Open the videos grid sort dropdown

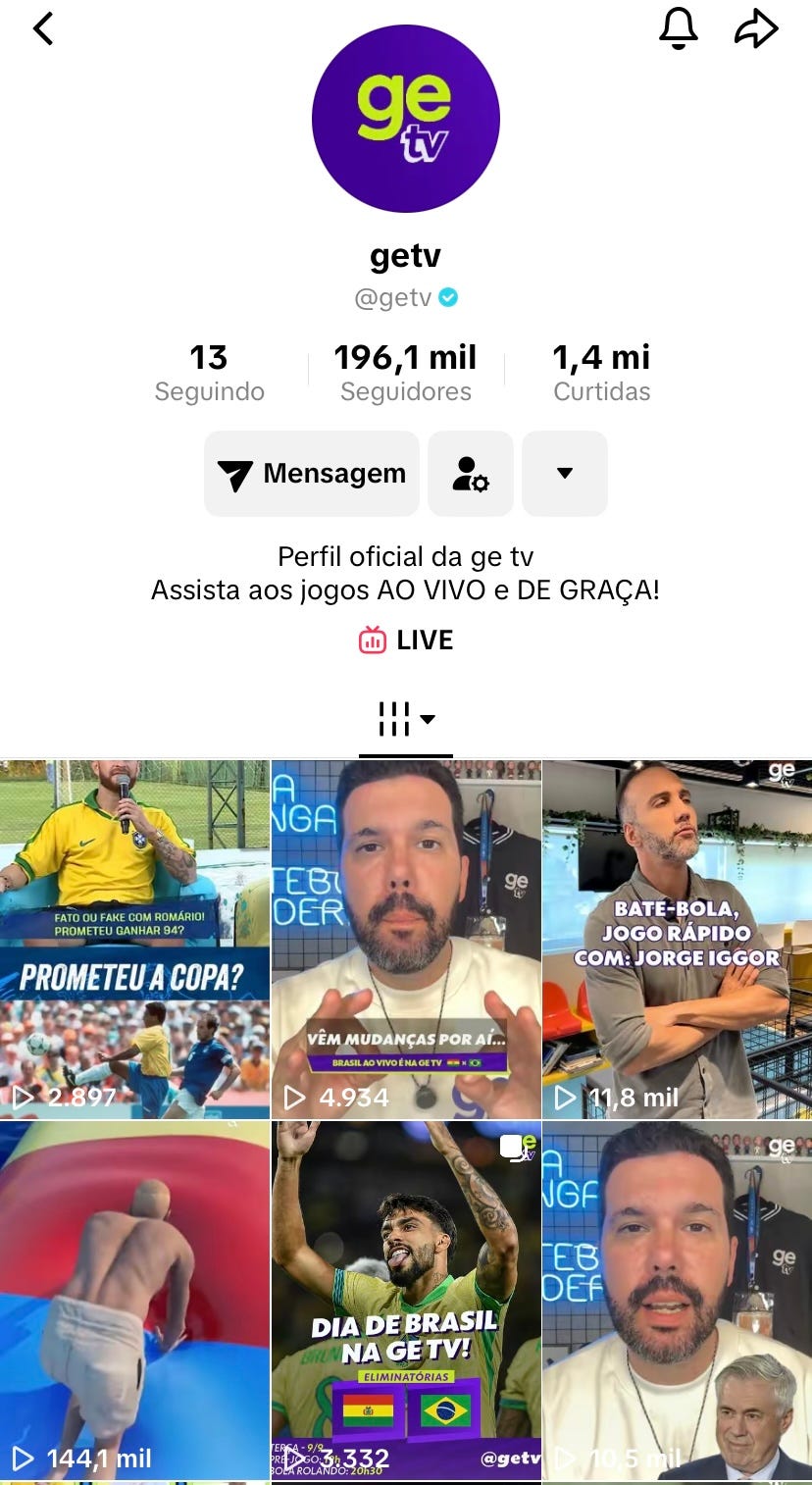tap(406, 719)
